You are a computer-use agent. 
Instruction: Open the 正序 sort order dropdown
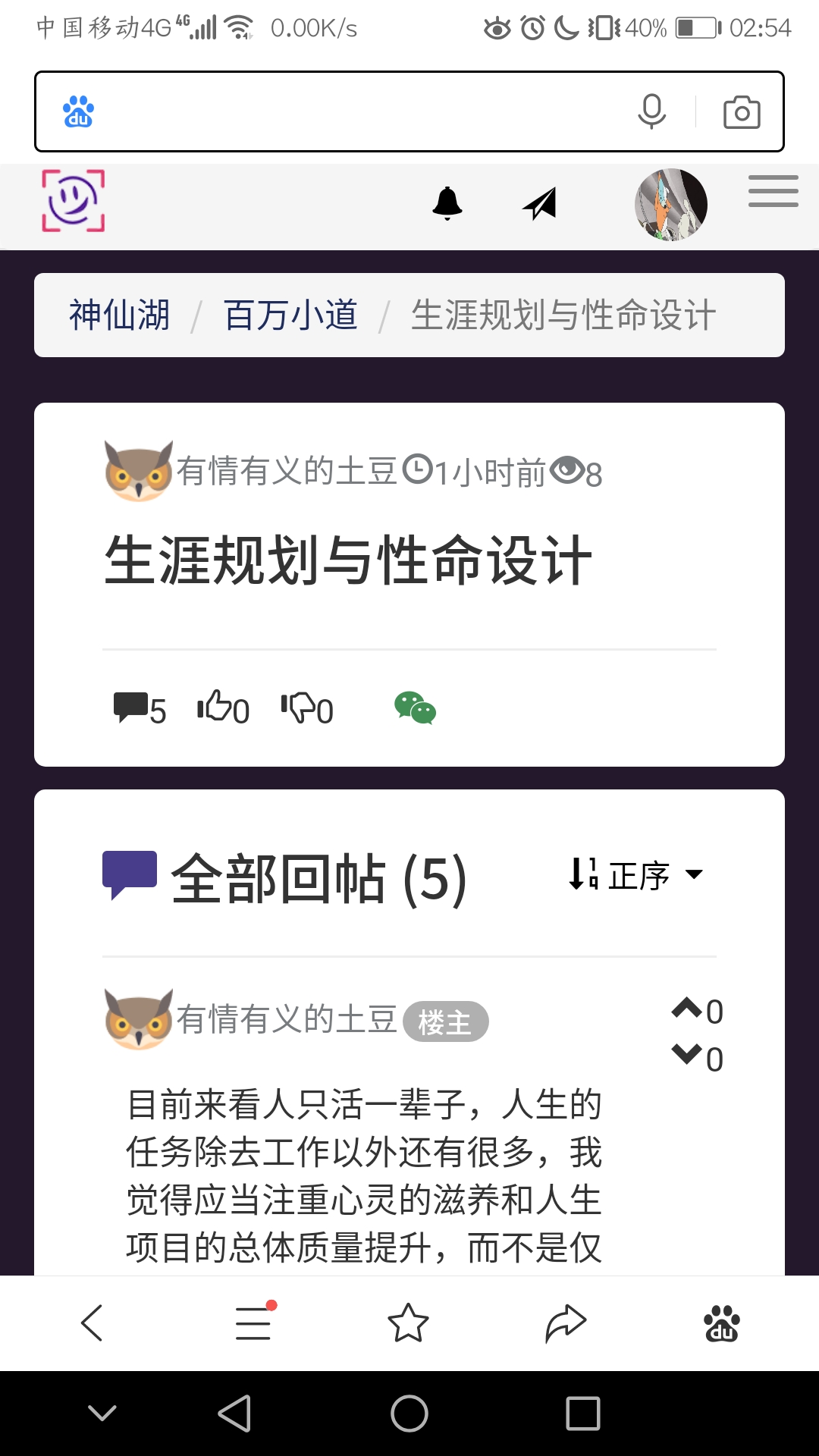(637, 875)
